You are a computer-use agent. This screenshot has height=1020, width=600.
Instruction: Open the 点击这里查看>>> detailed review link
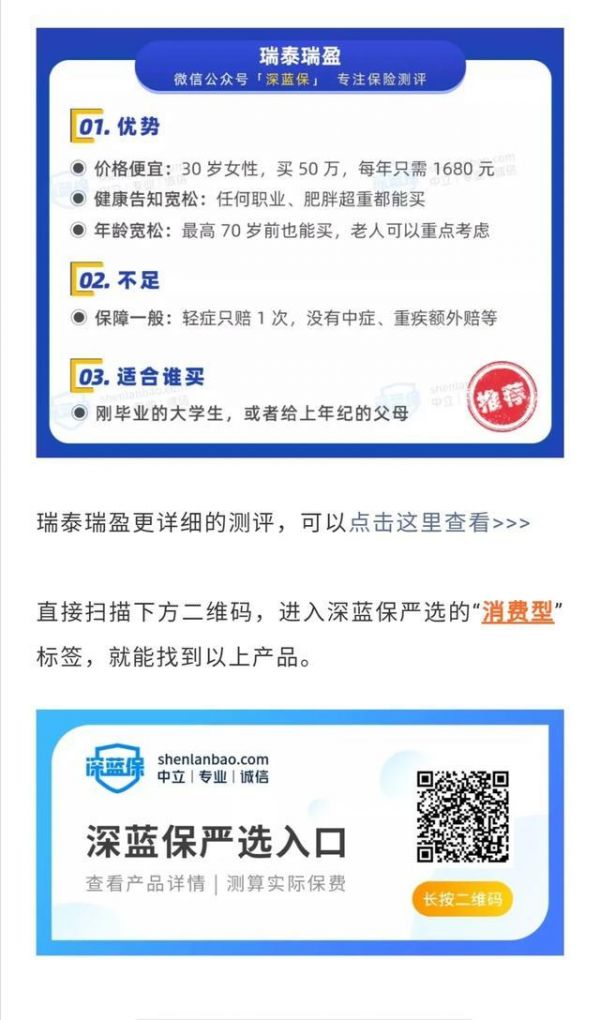coord(439,522)
